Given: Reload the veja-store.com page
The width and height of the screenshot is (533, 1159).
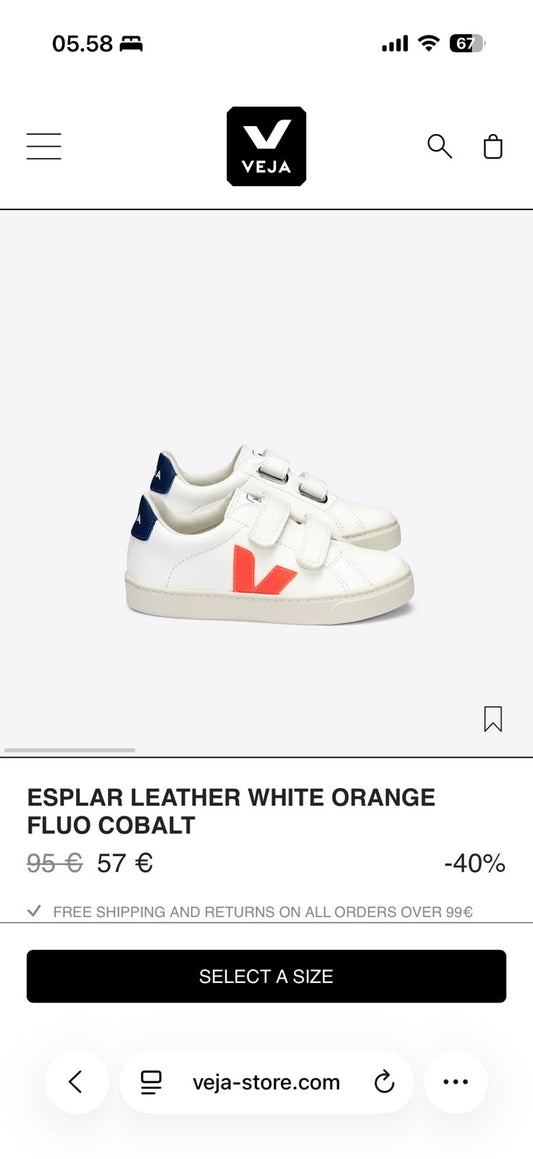Looking at the screenshot, I should [384, 1083].
